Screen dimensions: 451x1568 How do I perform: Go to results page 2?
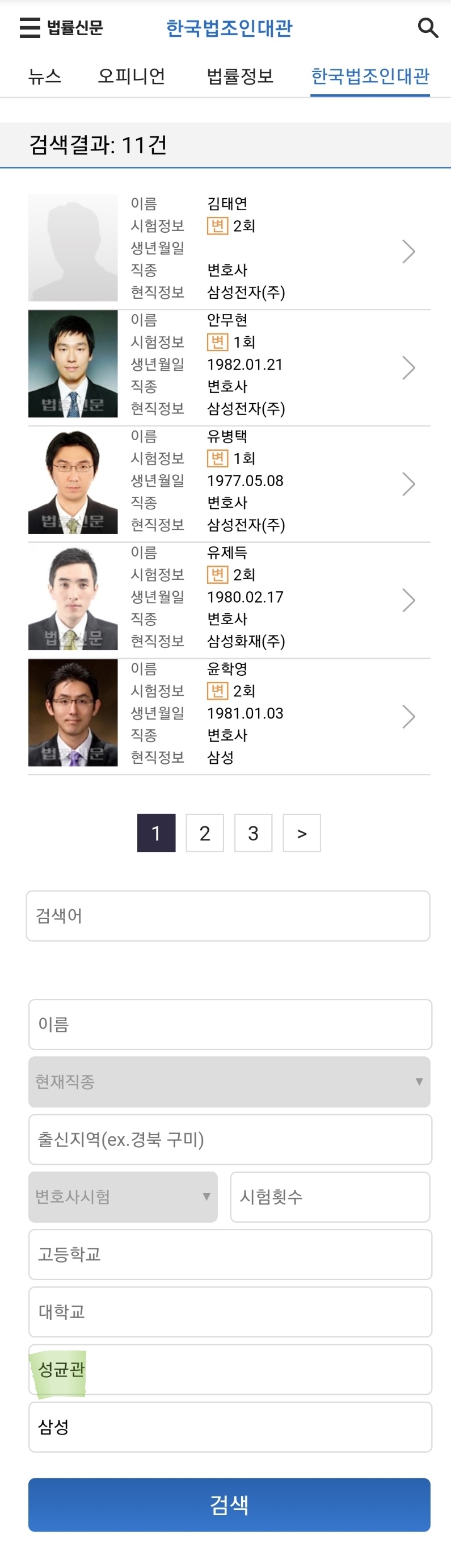click(x=204, y=833)
